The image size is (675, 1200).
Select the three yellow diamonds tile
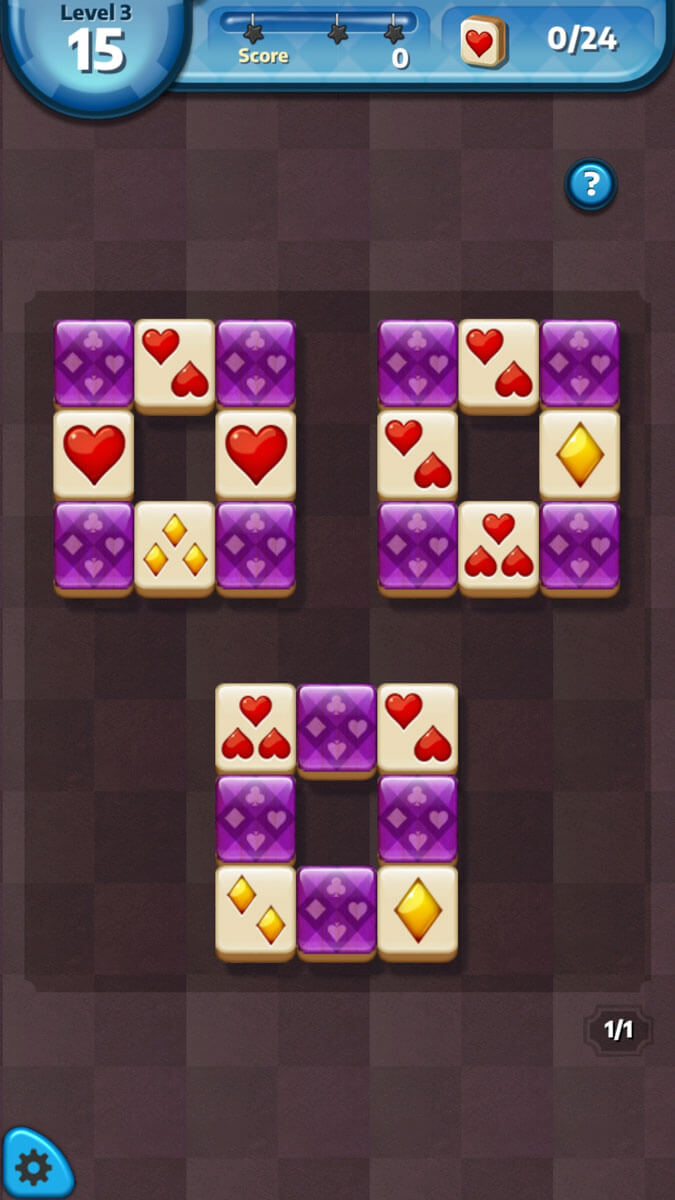point(175,545)
